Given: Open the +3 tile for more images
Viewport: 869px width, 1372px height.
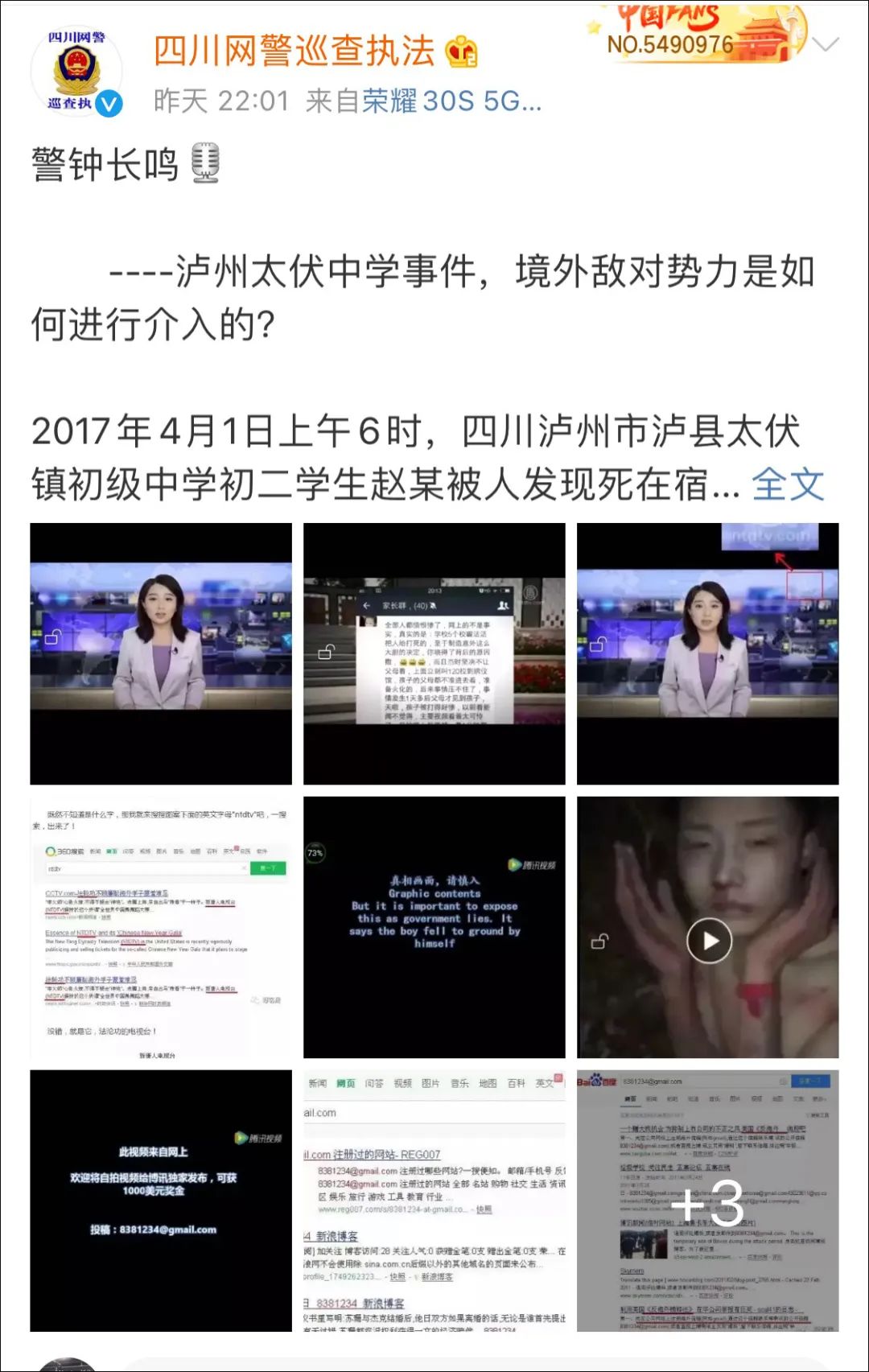Looking at the screenshot, I should tap(707, 1201).
